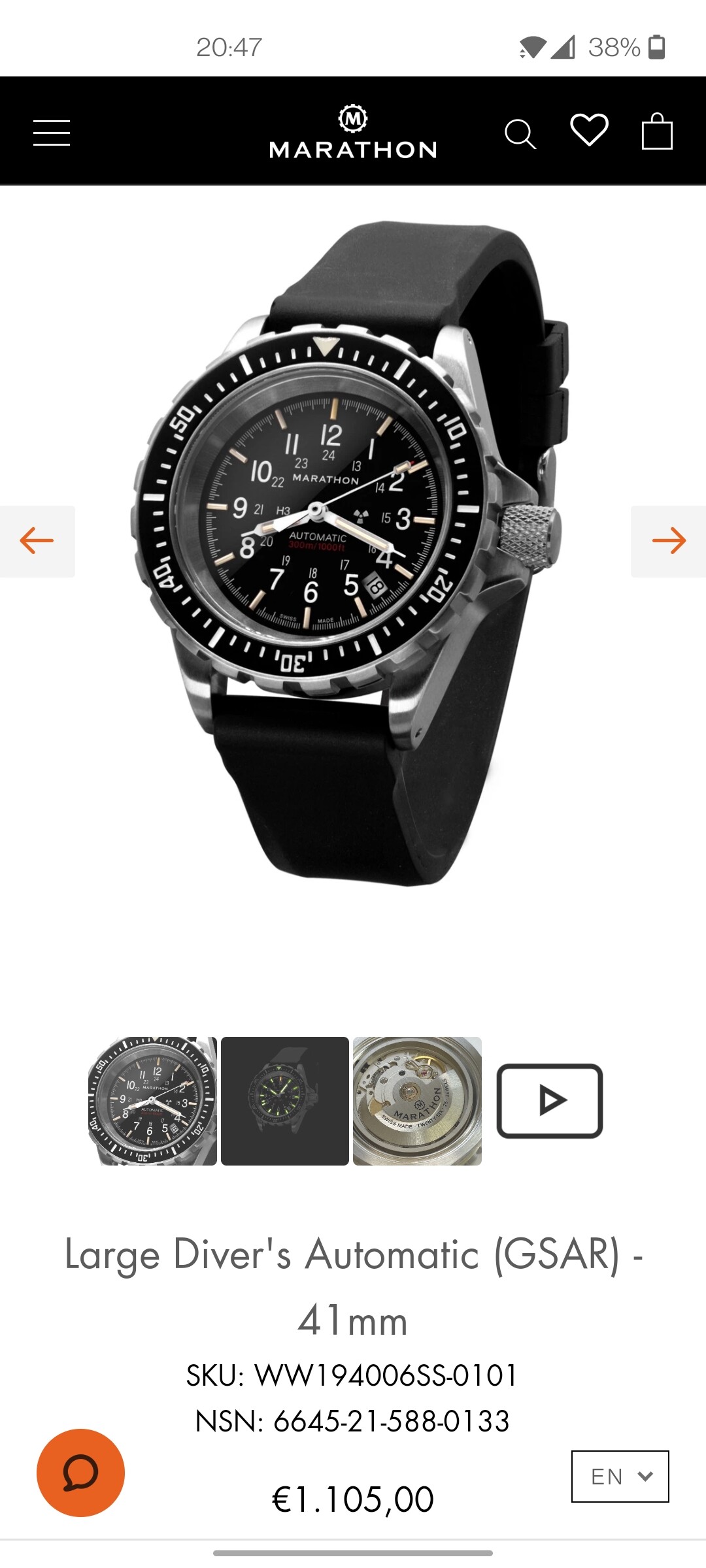Play the product video
The width and height of the screenshot is (706, 1568).
click(550, 1101)
